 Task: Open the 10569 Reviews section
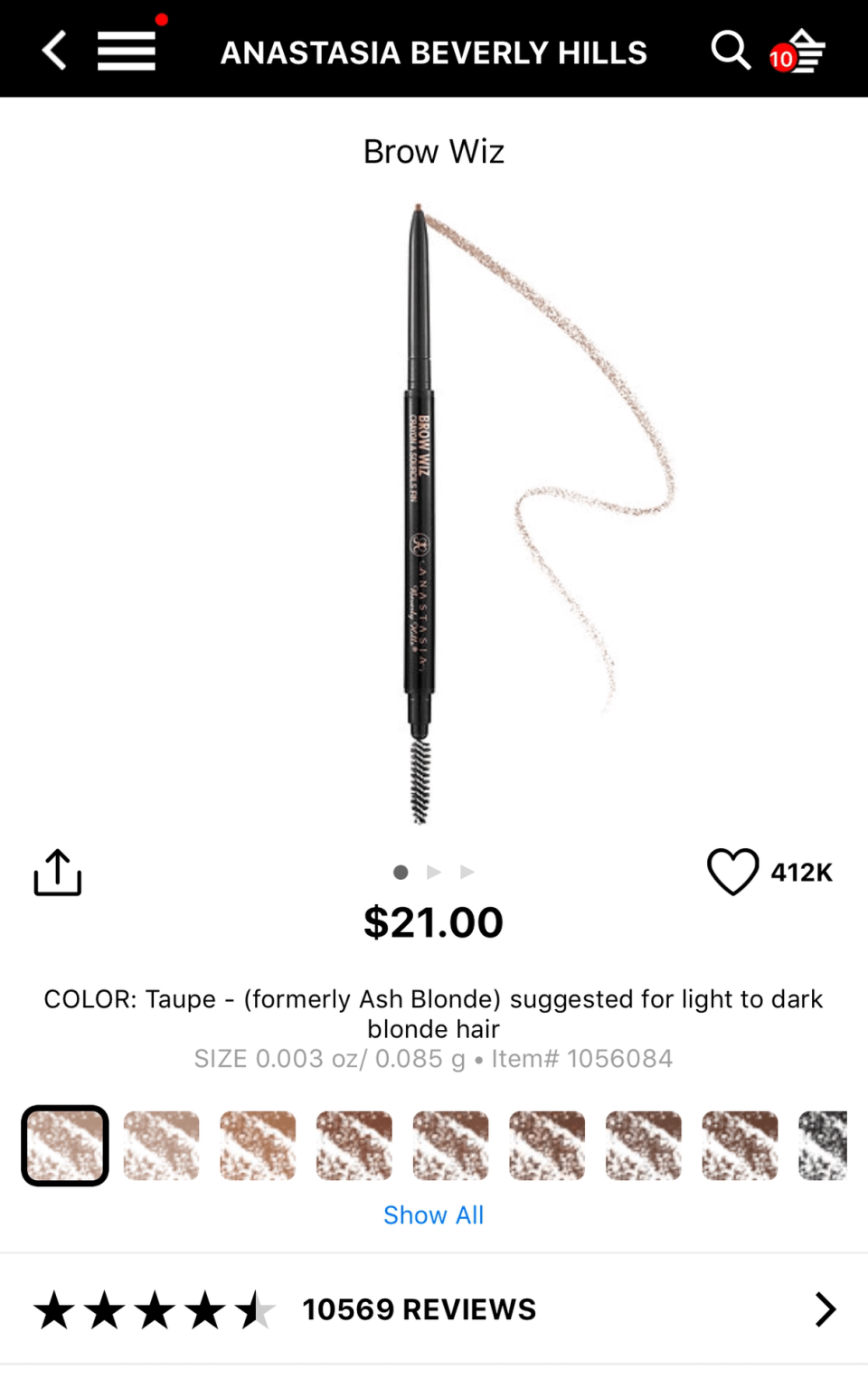tap(434, 1308)
